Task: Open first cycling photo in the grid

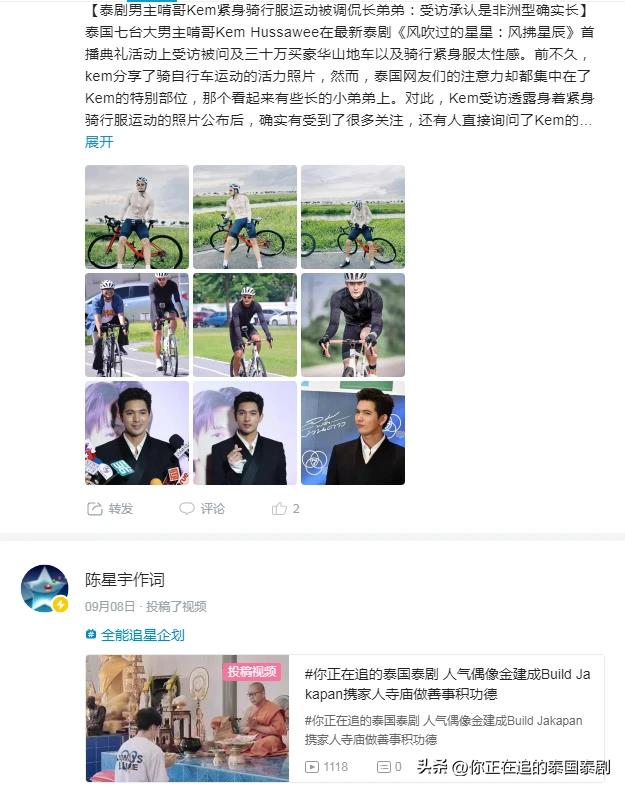Action: 136,216
